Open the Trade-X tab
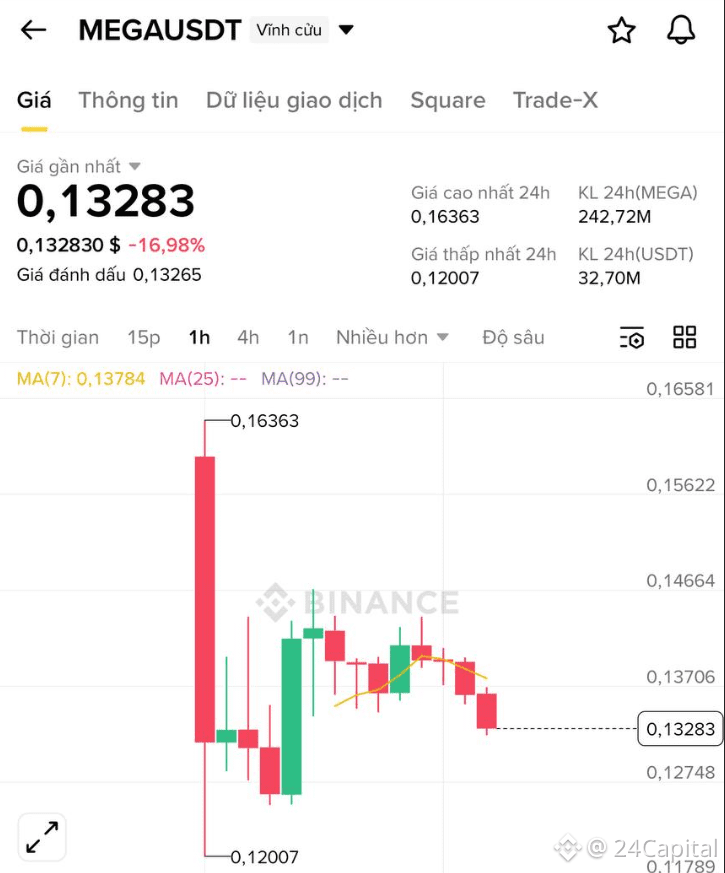 pyautogui.click(x=555, y=100)
